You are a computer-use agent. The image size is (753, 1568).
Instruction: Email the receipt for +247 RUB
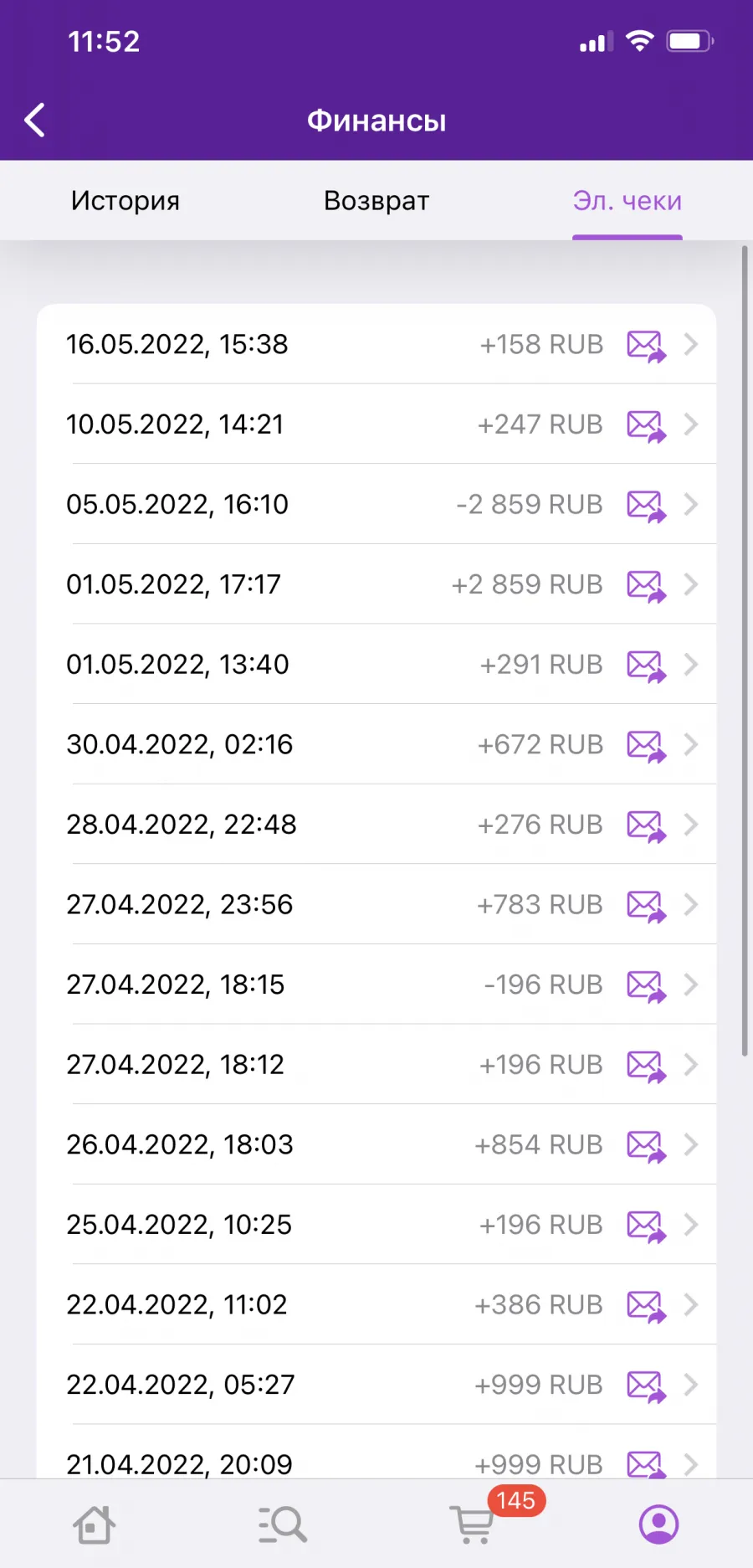(647, 425)
